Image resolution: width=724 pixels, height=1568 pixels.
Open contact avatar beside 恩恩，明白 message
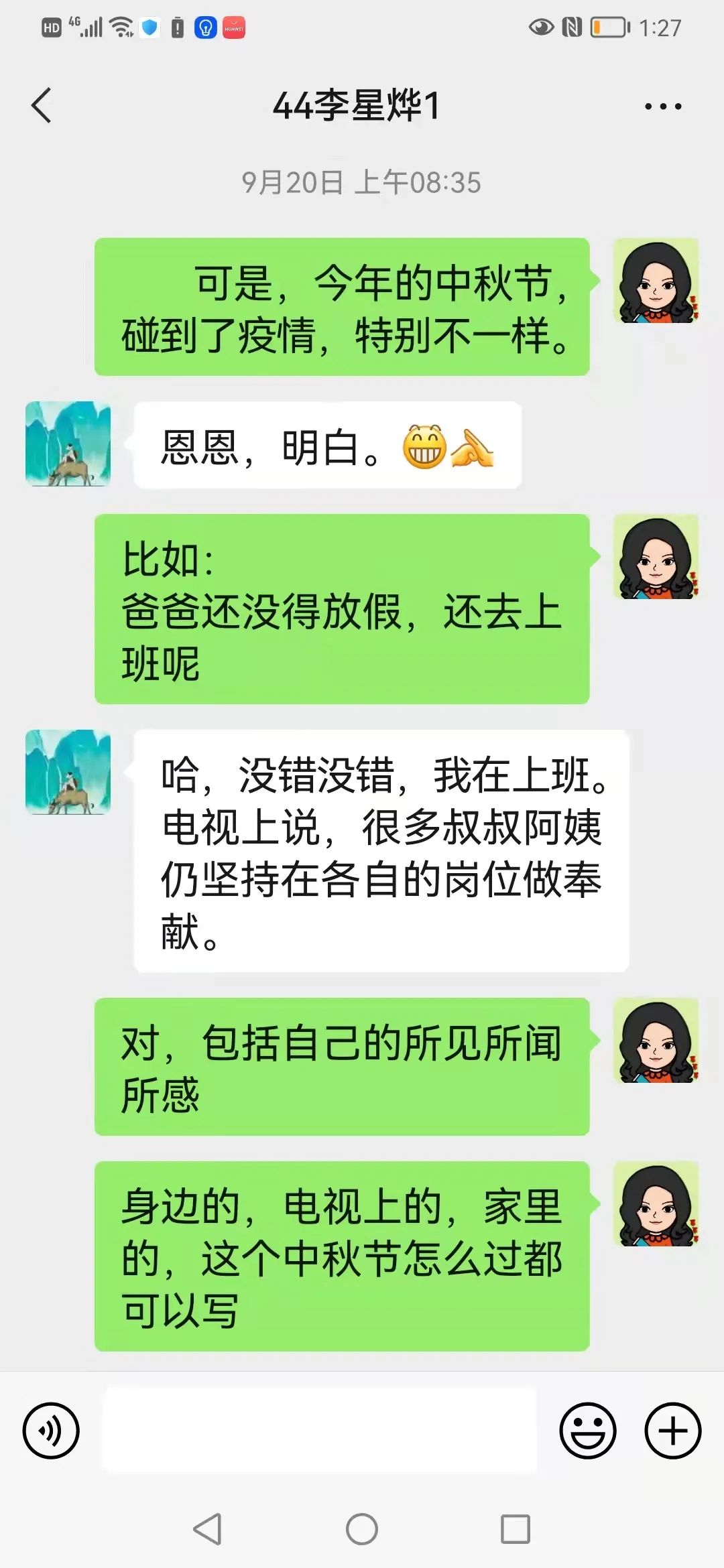pos(68,444)
